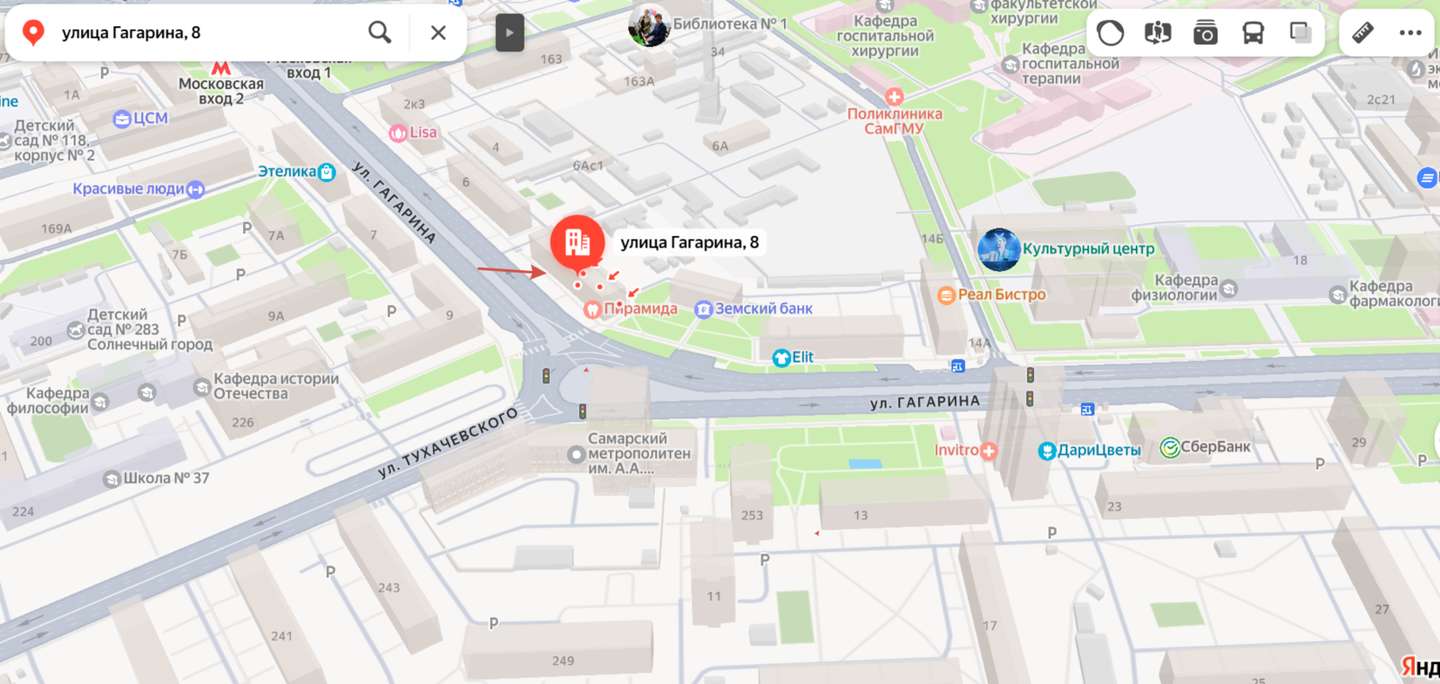
Task: Tap the search magnifier icon
Action: click(x=379, y=32)
